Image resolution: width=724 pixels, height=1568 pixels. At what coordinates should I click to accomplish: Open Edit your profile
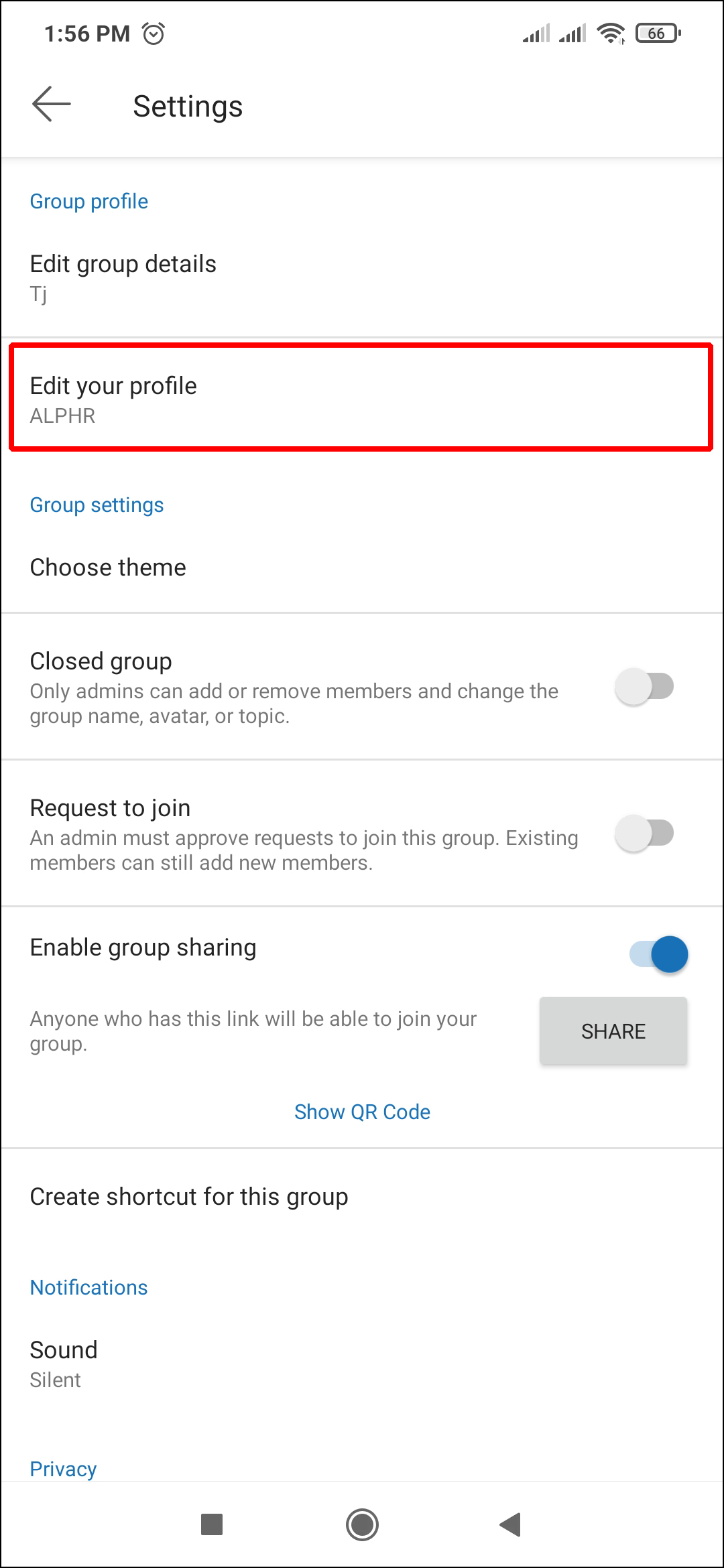coord(362,399)
